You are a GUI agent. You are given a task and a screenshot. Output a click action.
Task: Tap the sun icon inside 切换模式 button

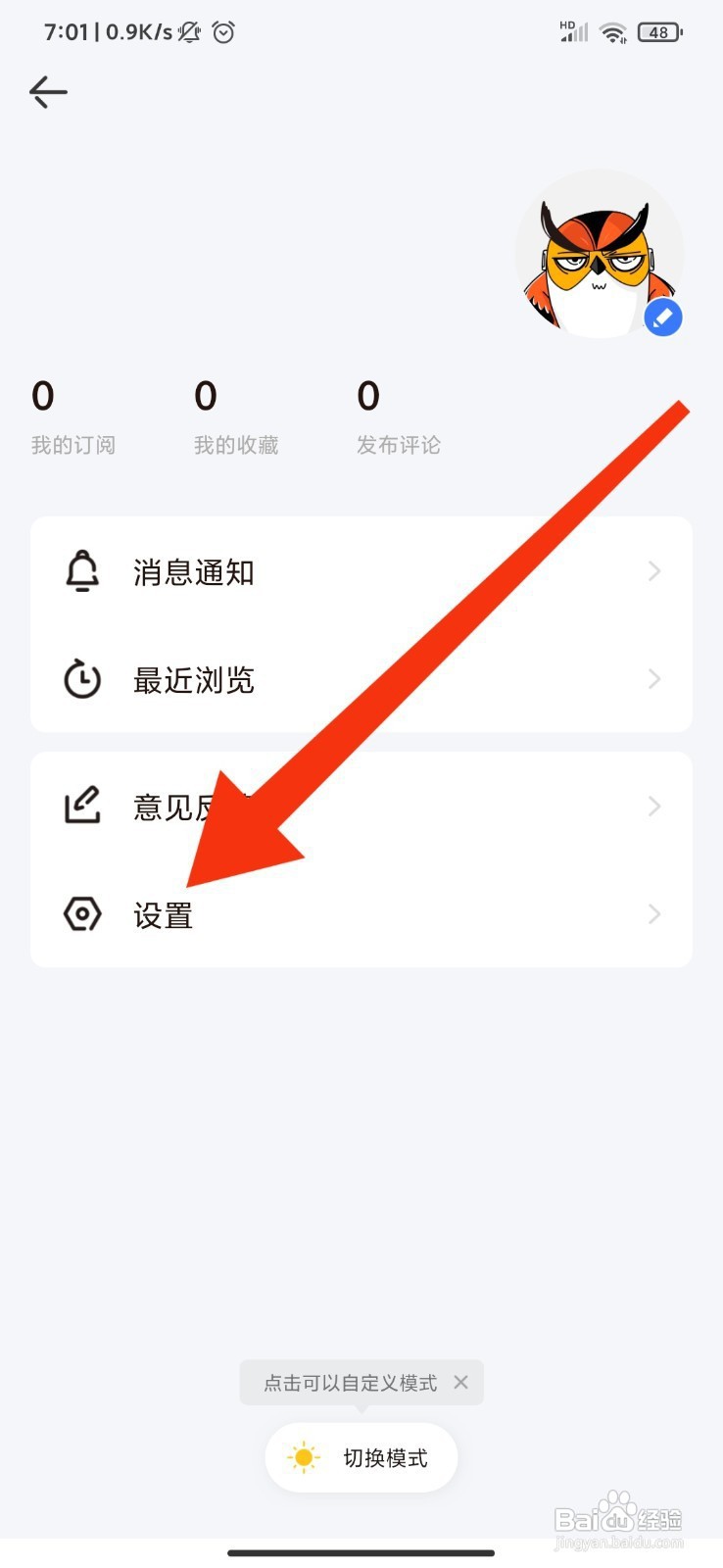pyautogui.click(x=306, y=1457)
